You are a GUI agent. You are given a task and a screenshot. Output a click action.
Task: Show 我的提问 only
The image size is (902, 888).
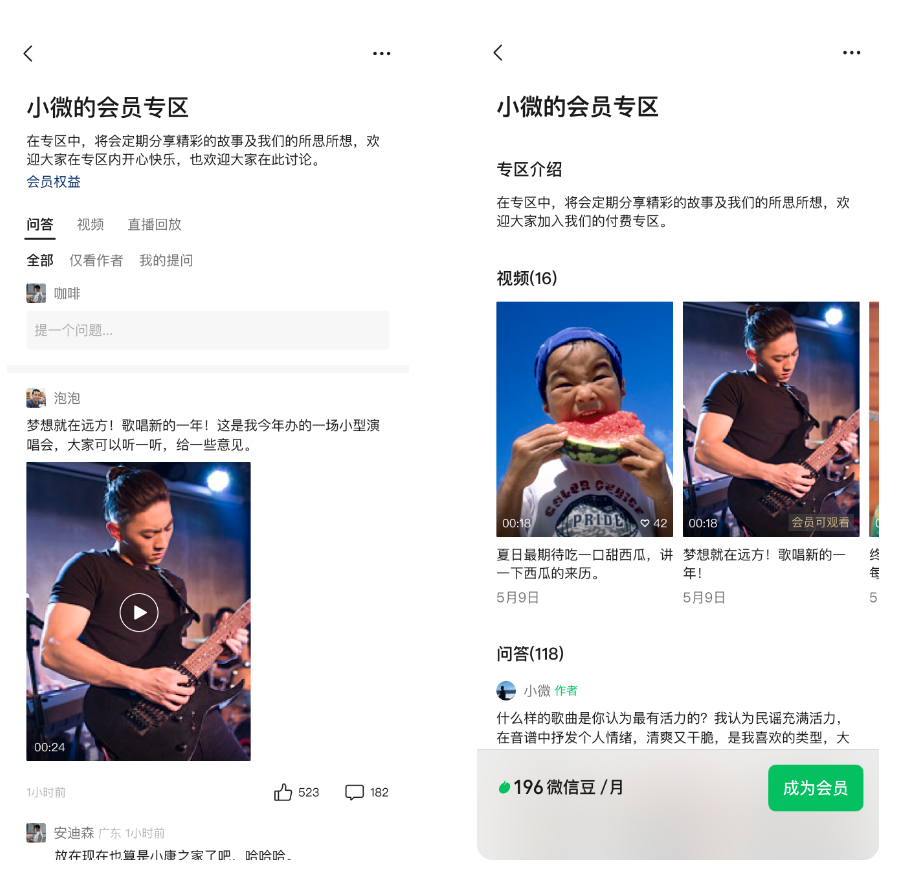(x=166, y=260)
